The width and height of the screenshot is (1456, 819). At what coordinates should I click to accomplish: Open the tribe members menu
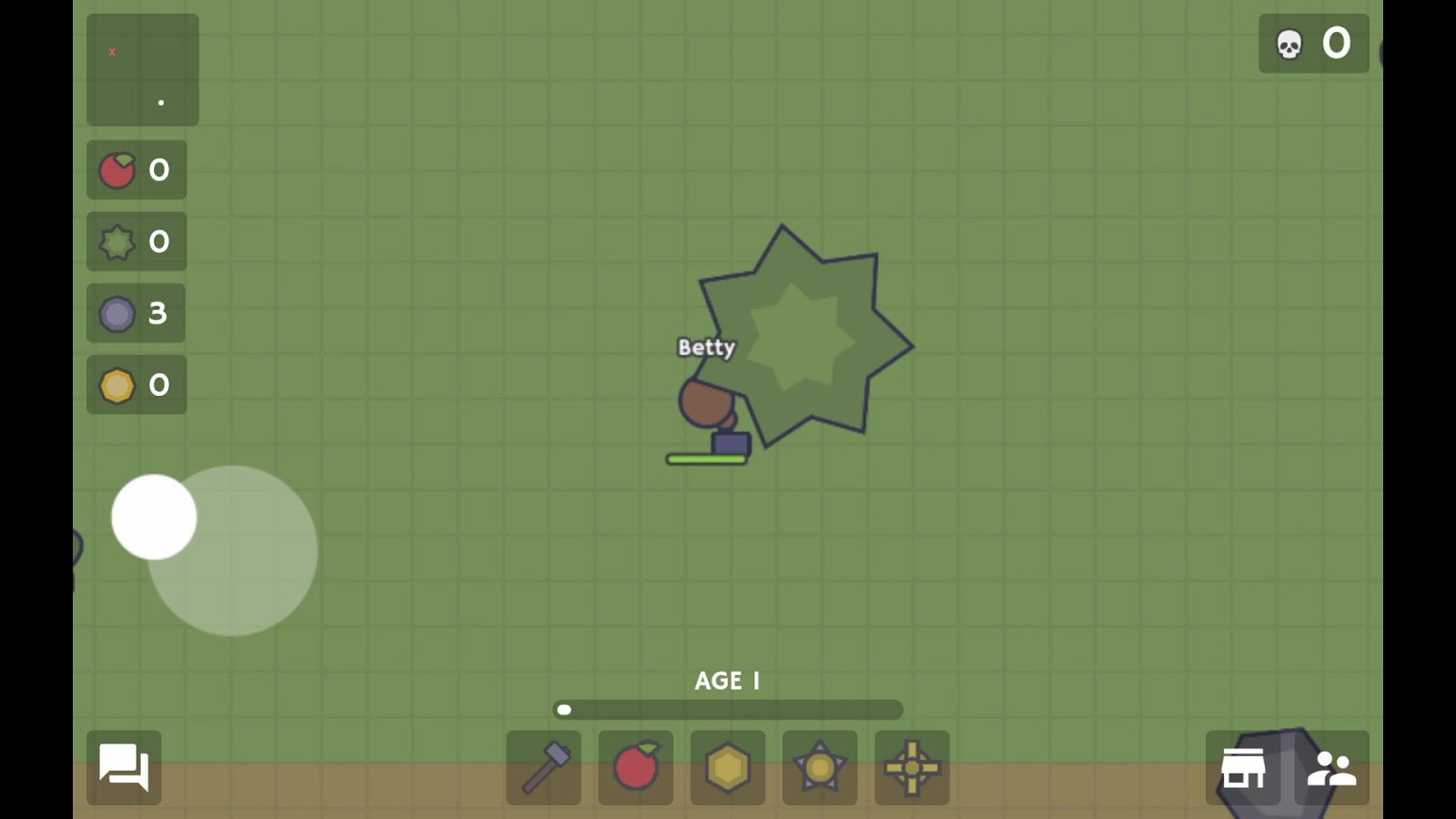click(x=1331, y=767)
